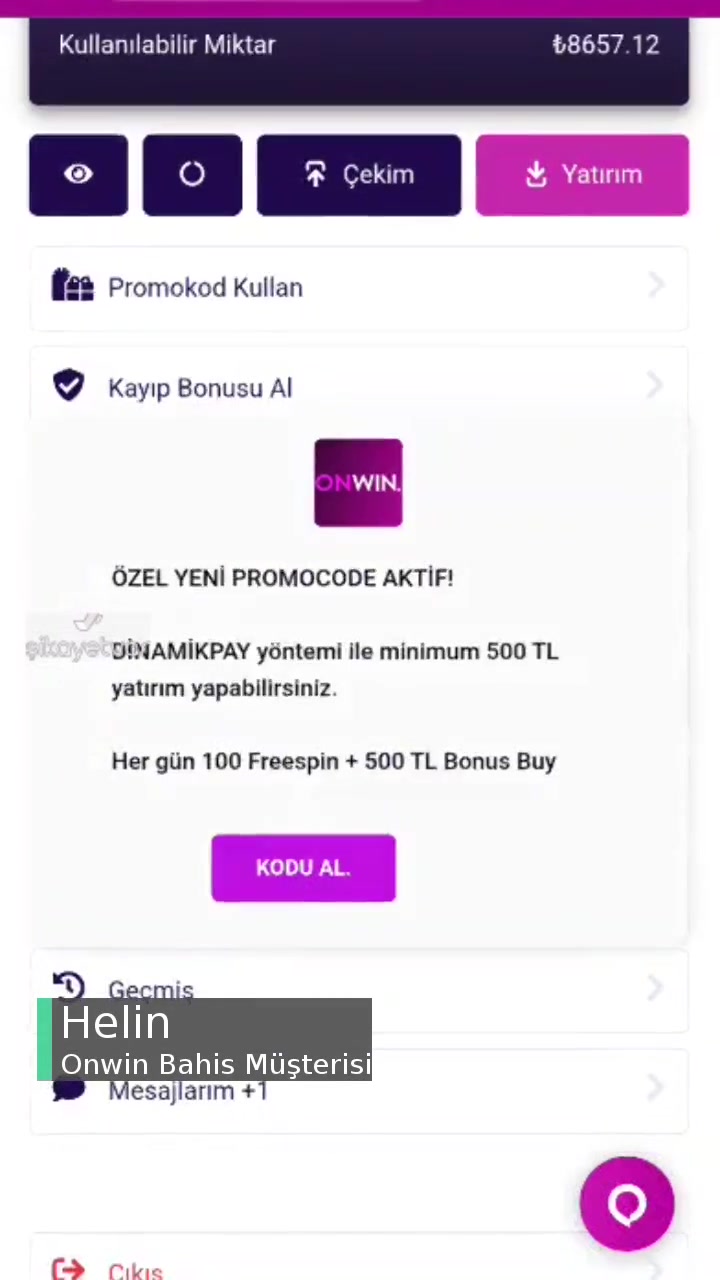Choose Çıkış from the menu list
The image size is (720, 1280).
tap(135, 1268)
